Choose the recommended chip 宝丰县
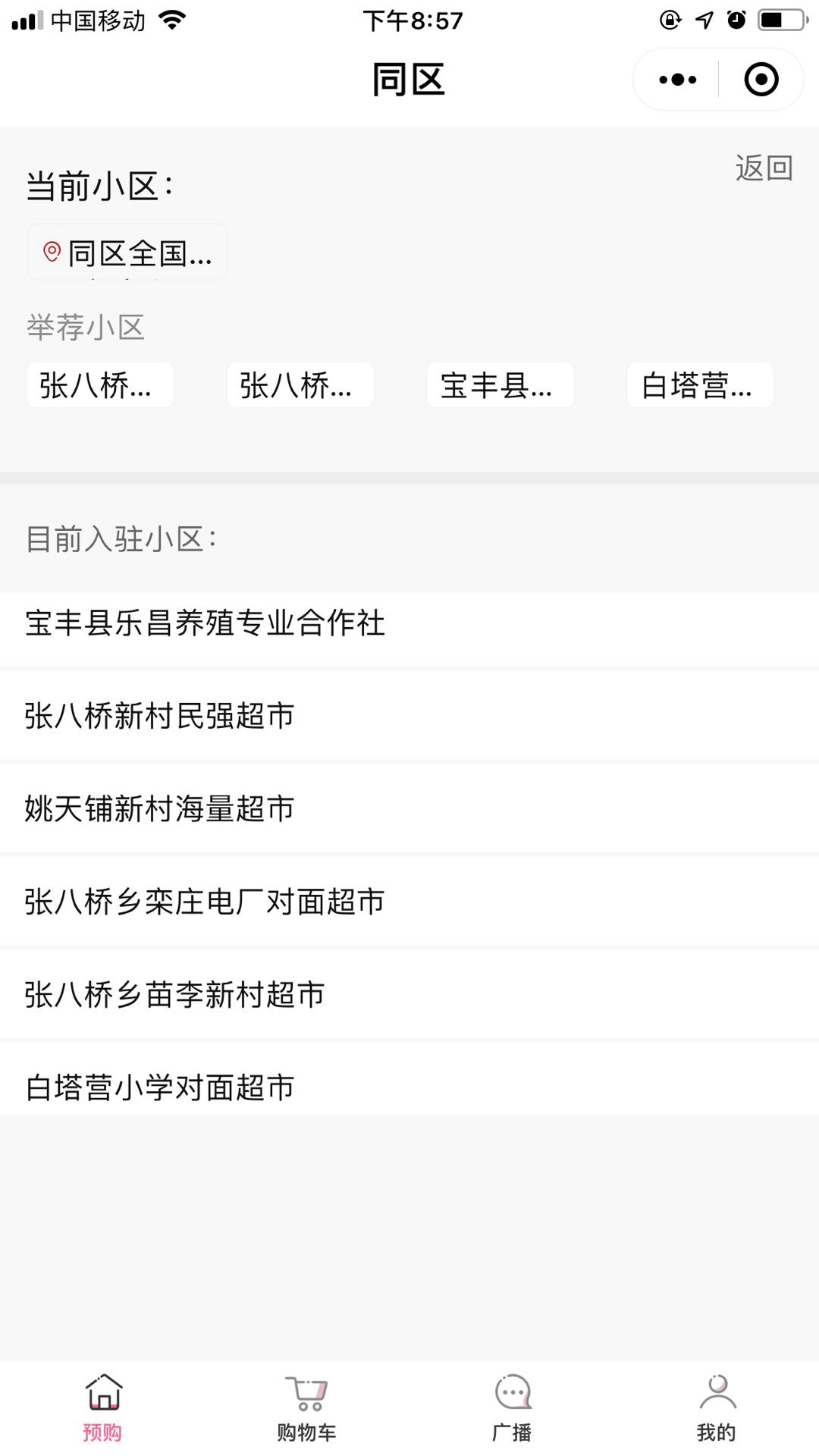 (500, 385)
